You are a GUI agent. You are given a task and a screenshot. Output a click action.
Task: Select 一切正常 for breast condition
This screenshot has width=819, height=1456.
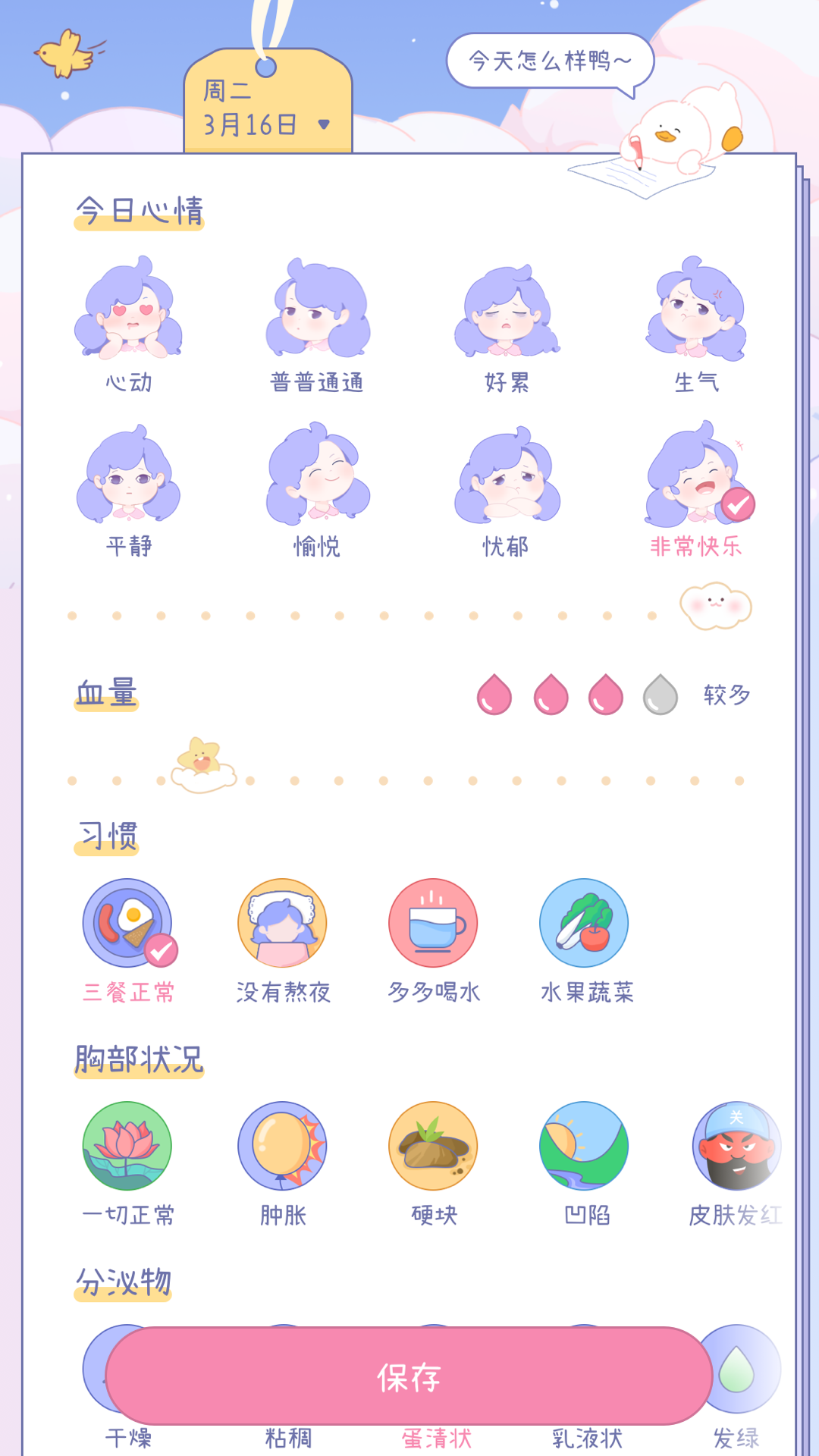coord(127,1146)
